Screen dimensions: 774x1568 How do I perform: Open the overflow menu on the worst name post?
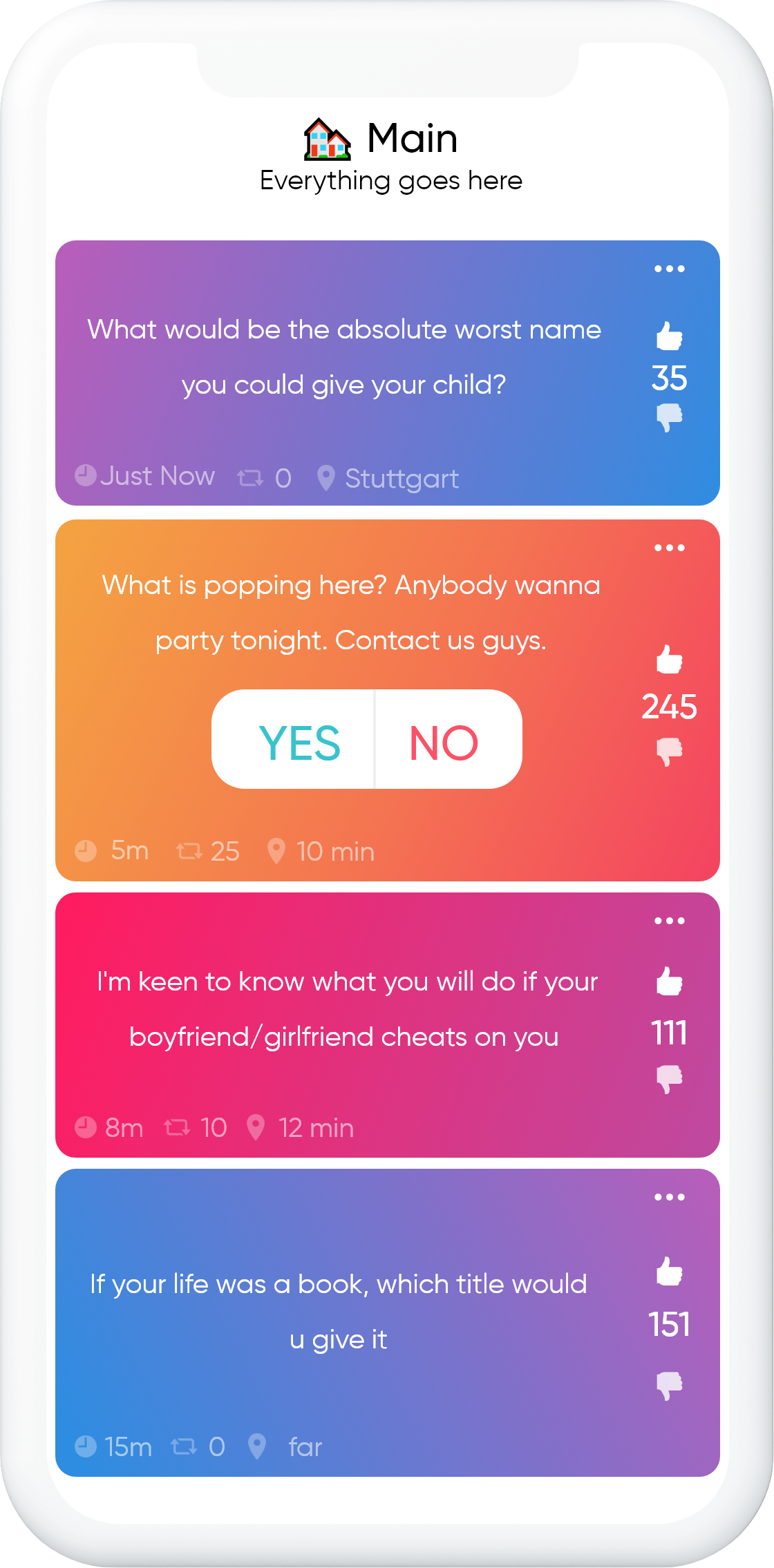click(x=669, y=269)
